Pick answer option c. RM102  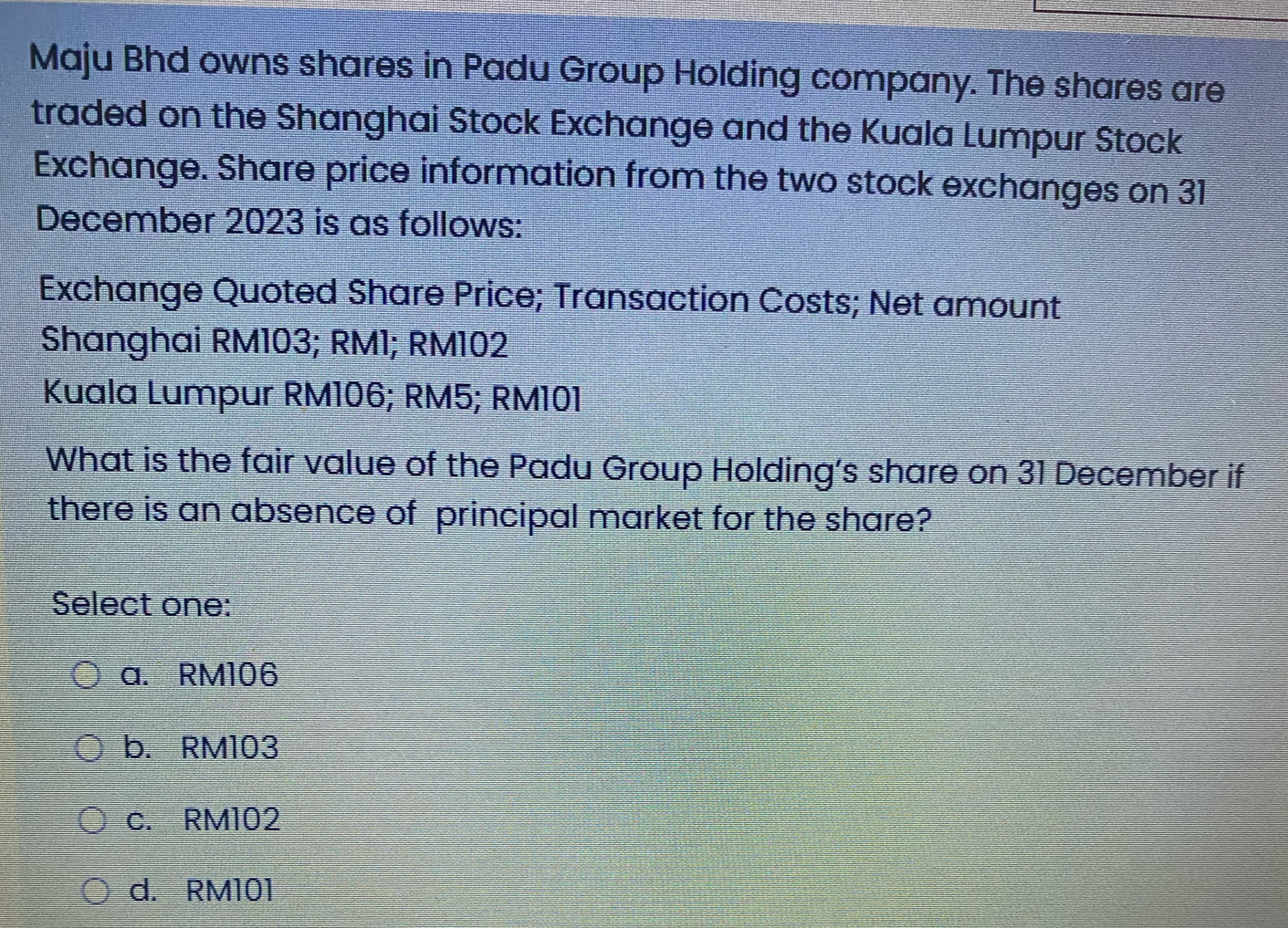coord(91,820)
